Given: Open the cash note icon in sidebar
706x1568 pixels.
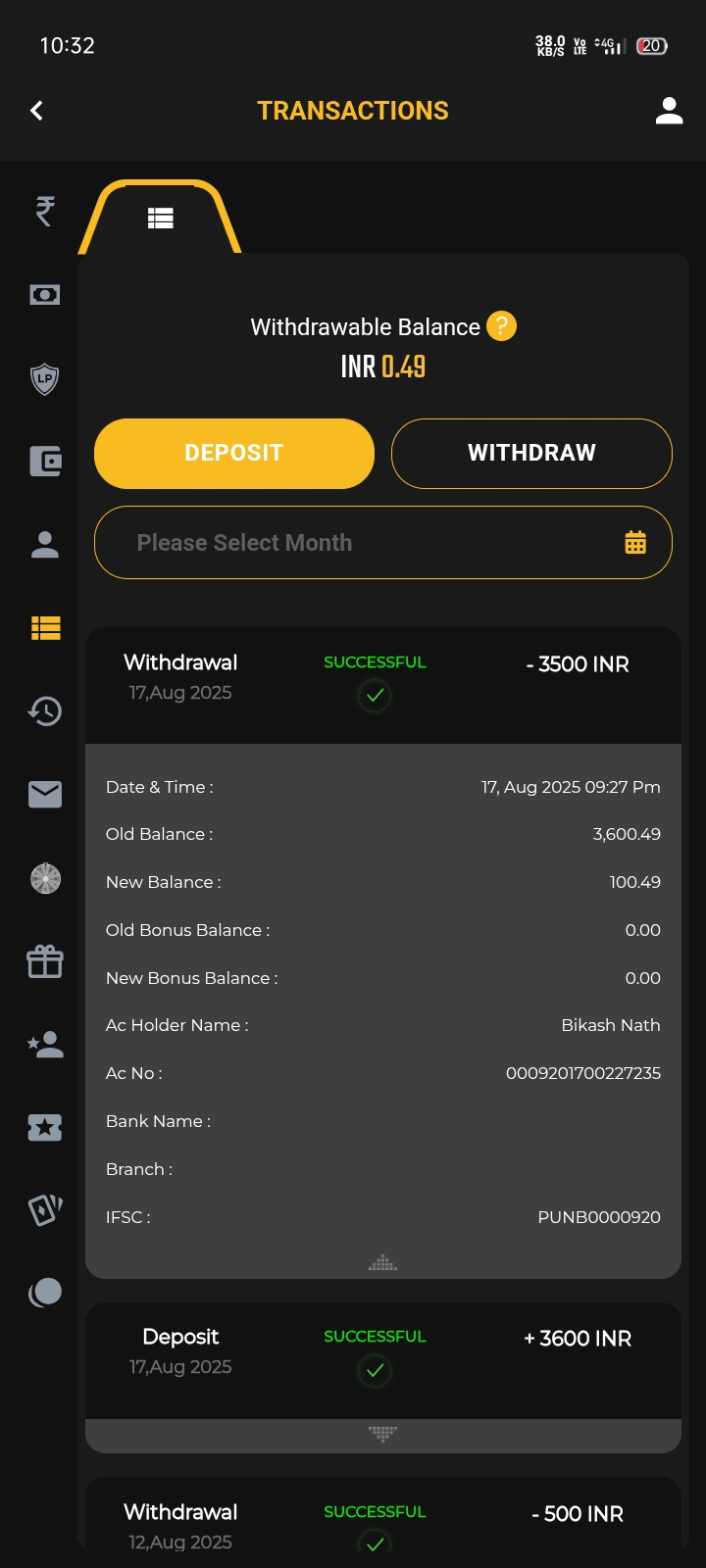Looking at the screenshot, I should pyautogui.click(x=45, y=294).
